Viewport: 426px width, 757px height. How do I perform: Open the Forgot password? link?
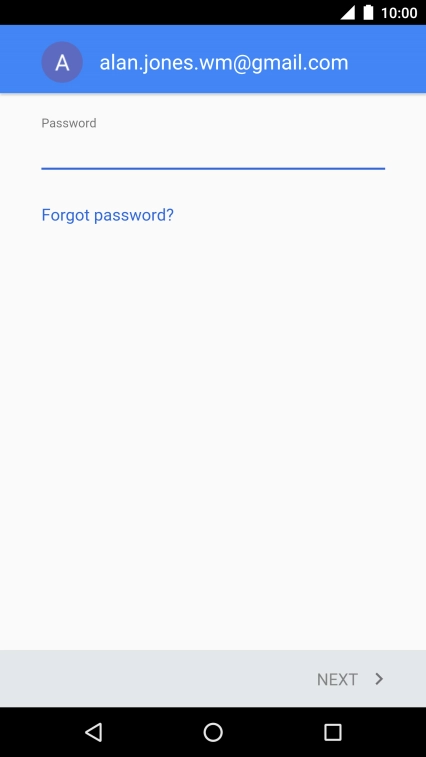pos(107,215)
